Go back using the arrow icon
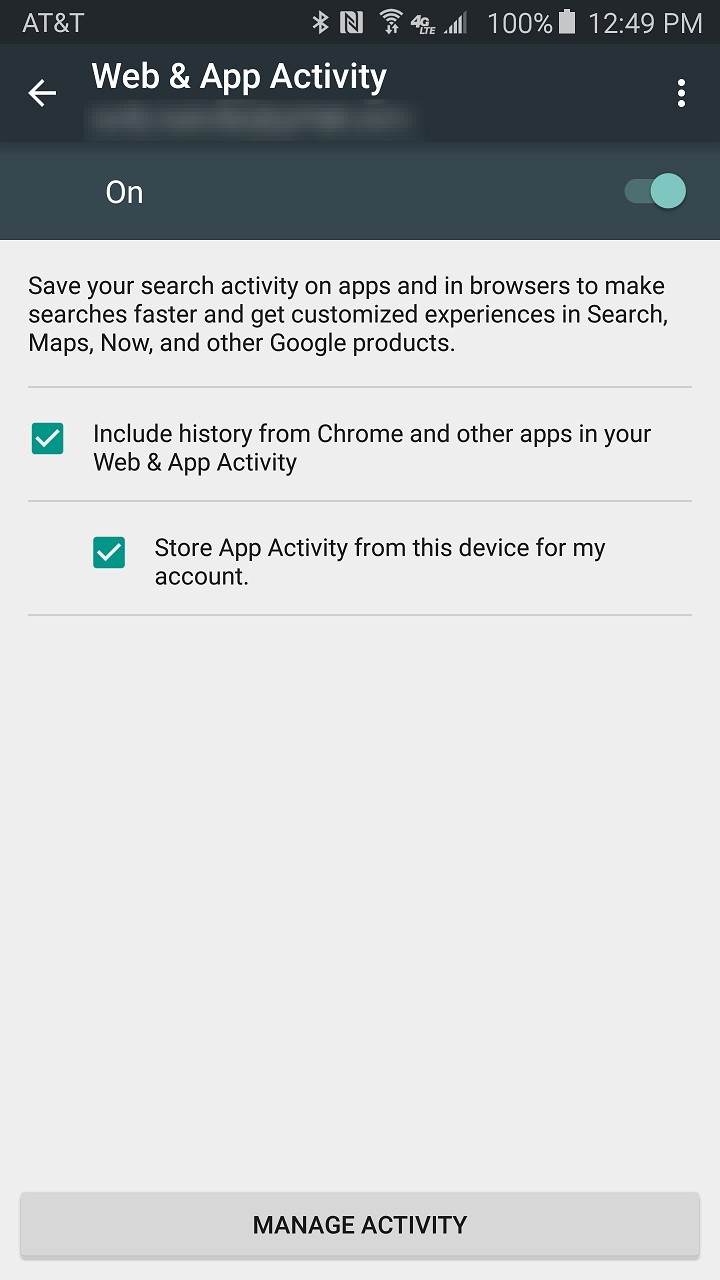 (x=42, y=93)
